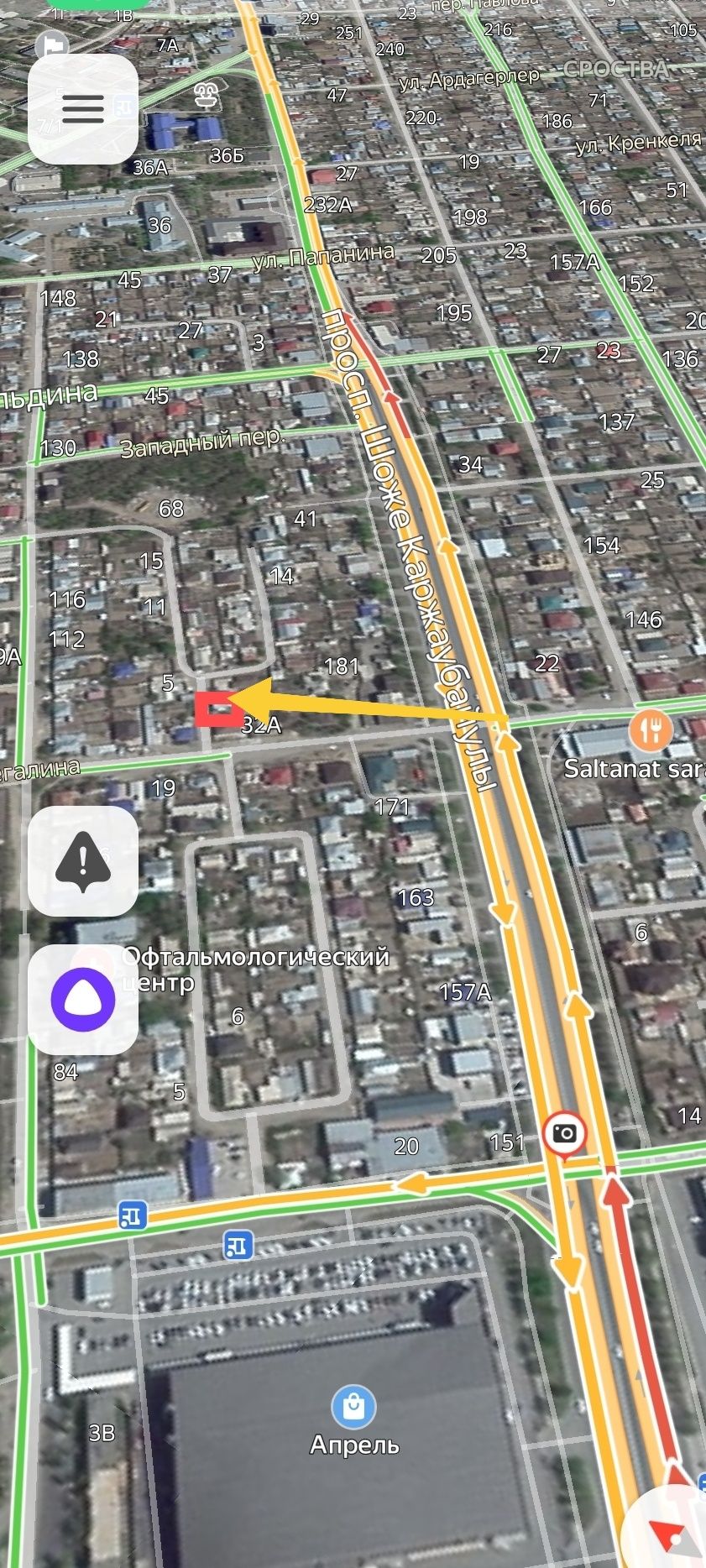Report a road event with warning button
Viewport: 706px width, 1568px height.
[83, 861]
